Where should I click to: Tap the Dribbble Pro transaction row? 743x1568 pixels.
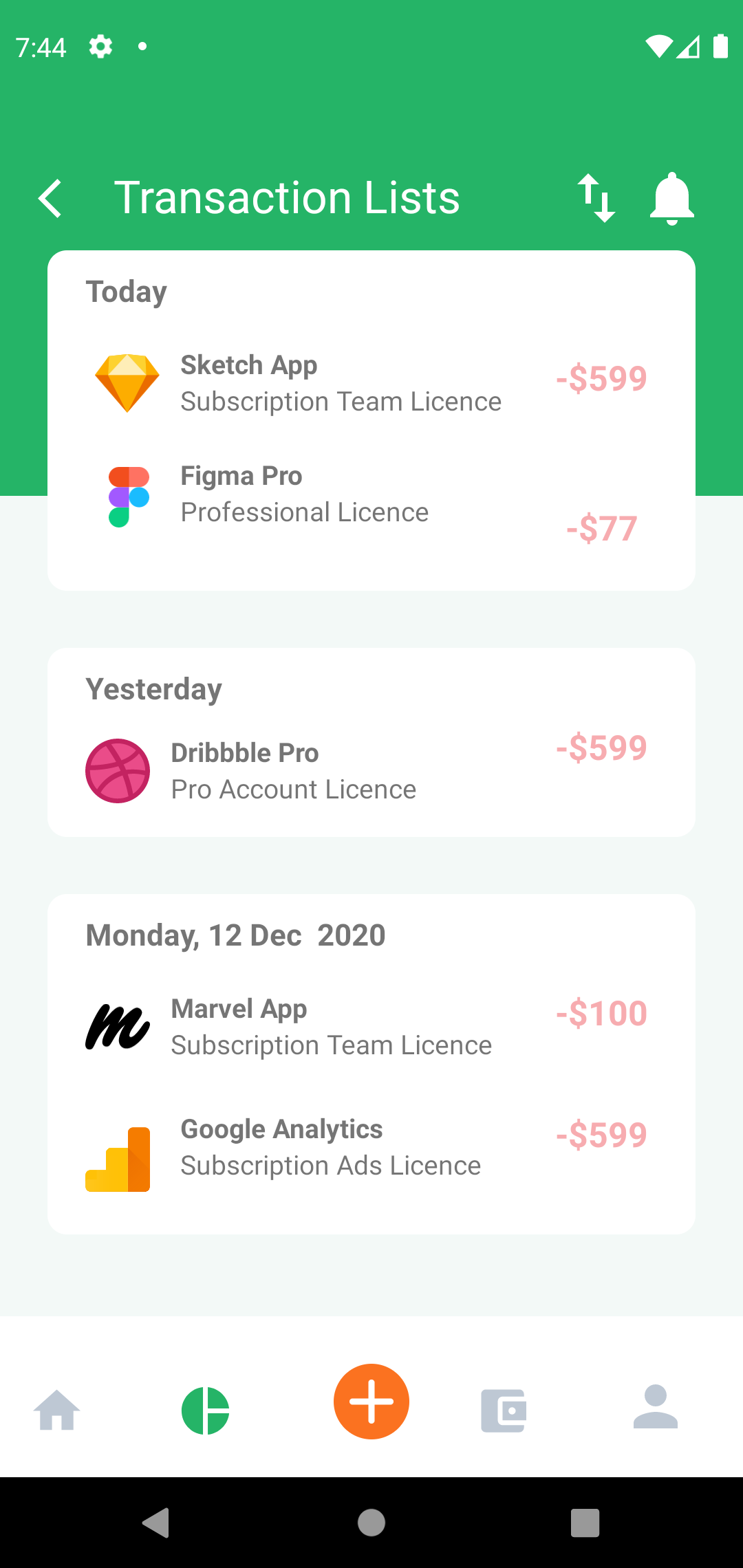tap(371, 770)
